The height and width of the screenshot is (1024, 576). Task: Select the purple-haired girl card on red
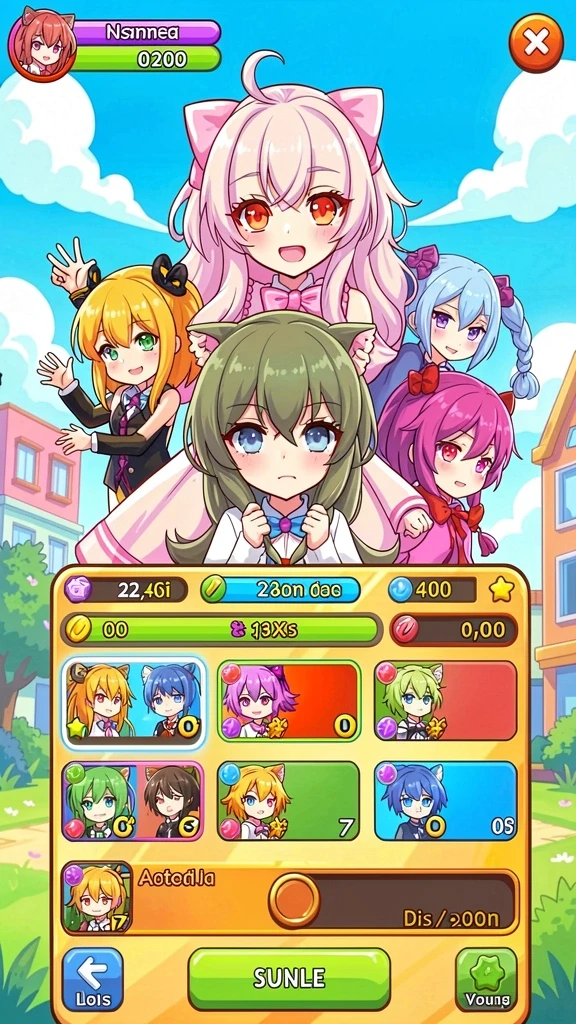coord(289,700)
